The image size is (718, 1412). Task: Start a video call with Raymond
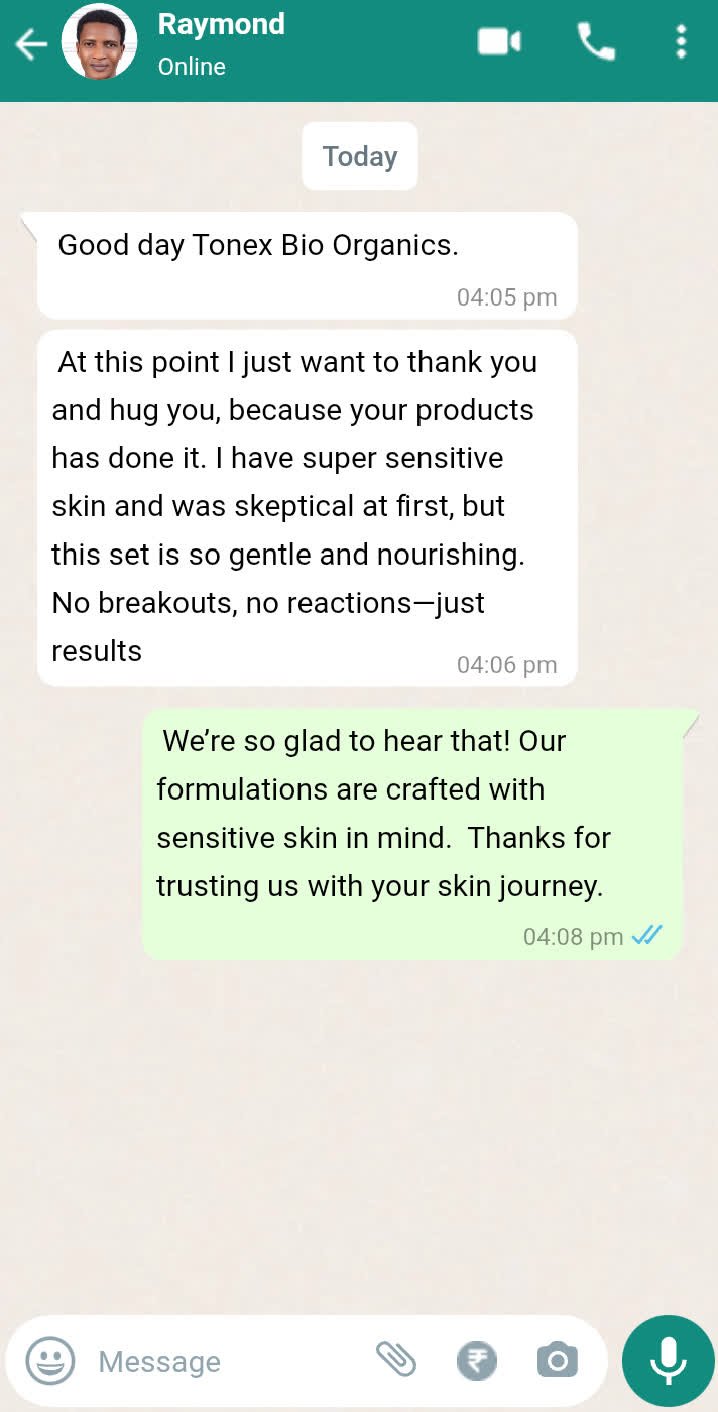(x=499, y=42)
